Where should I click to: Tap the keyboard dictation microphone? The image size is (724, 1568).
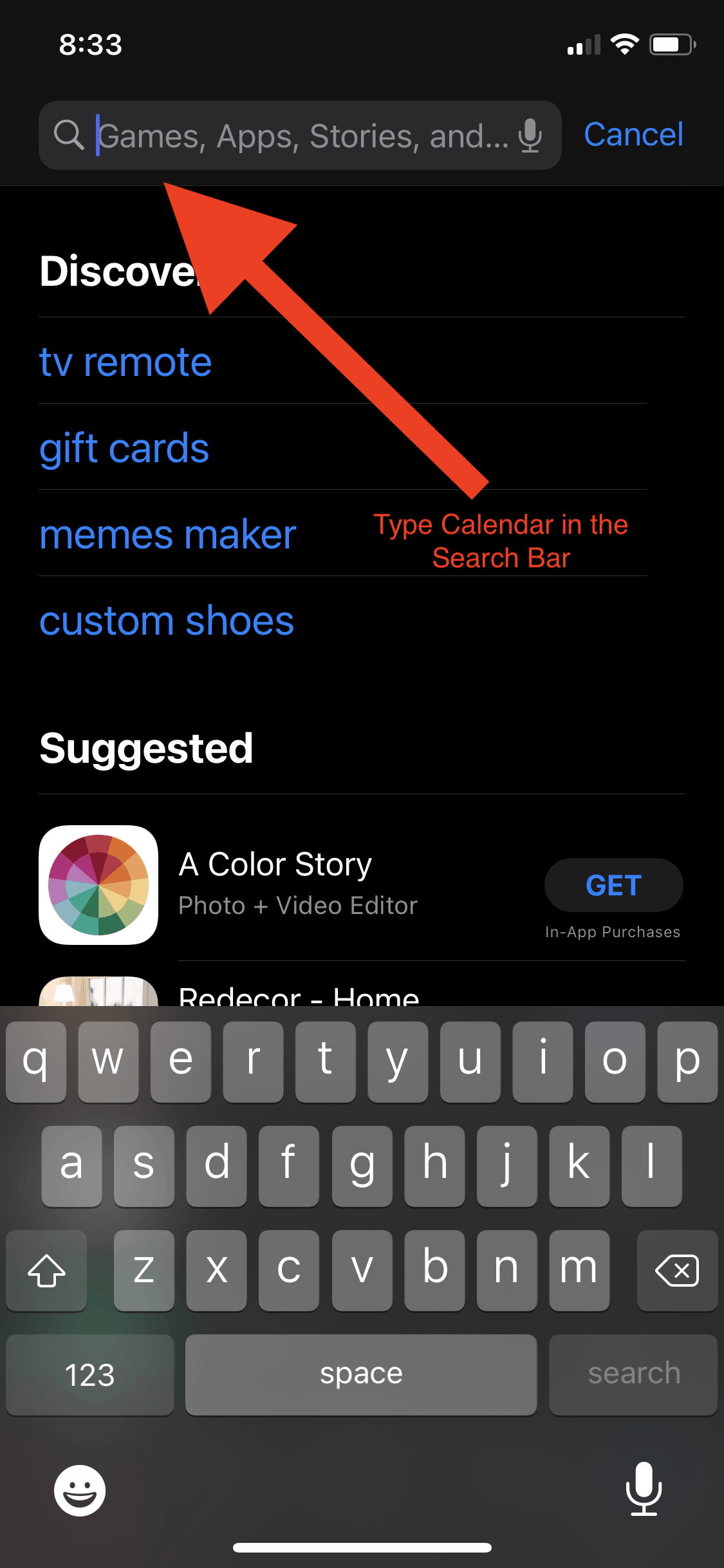coord(644,1489)
